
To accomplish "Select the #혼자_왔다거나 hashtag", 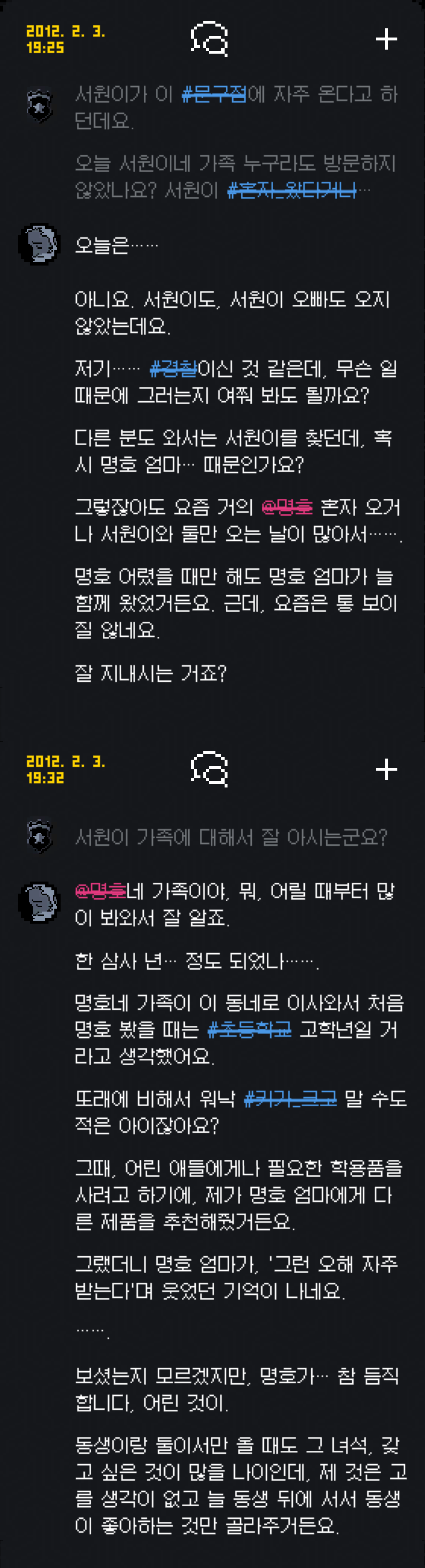I will (292, 191).
